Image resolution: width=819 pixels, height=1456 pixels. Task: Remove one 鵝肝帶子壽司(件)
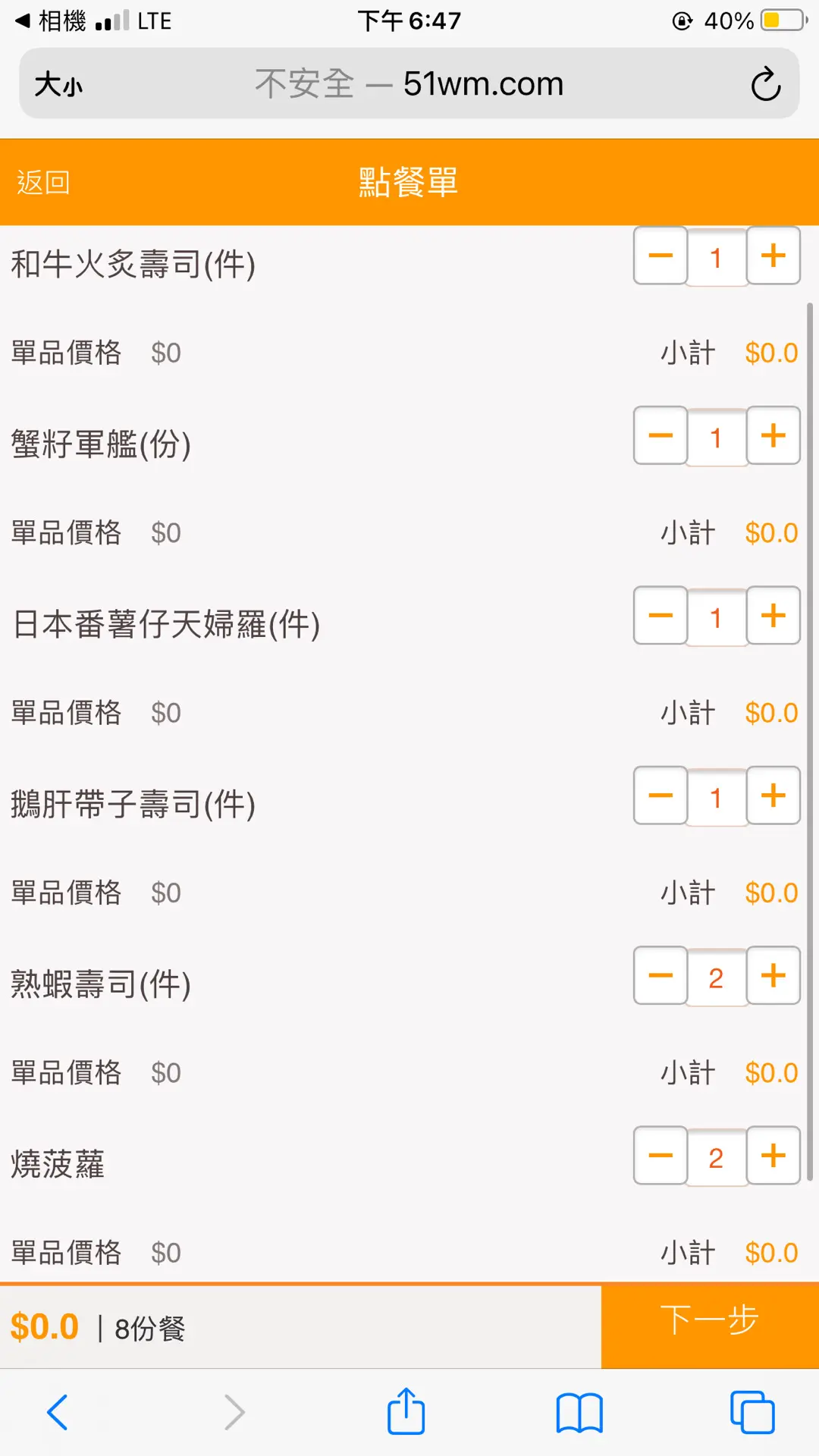click(x=661, y=795)
